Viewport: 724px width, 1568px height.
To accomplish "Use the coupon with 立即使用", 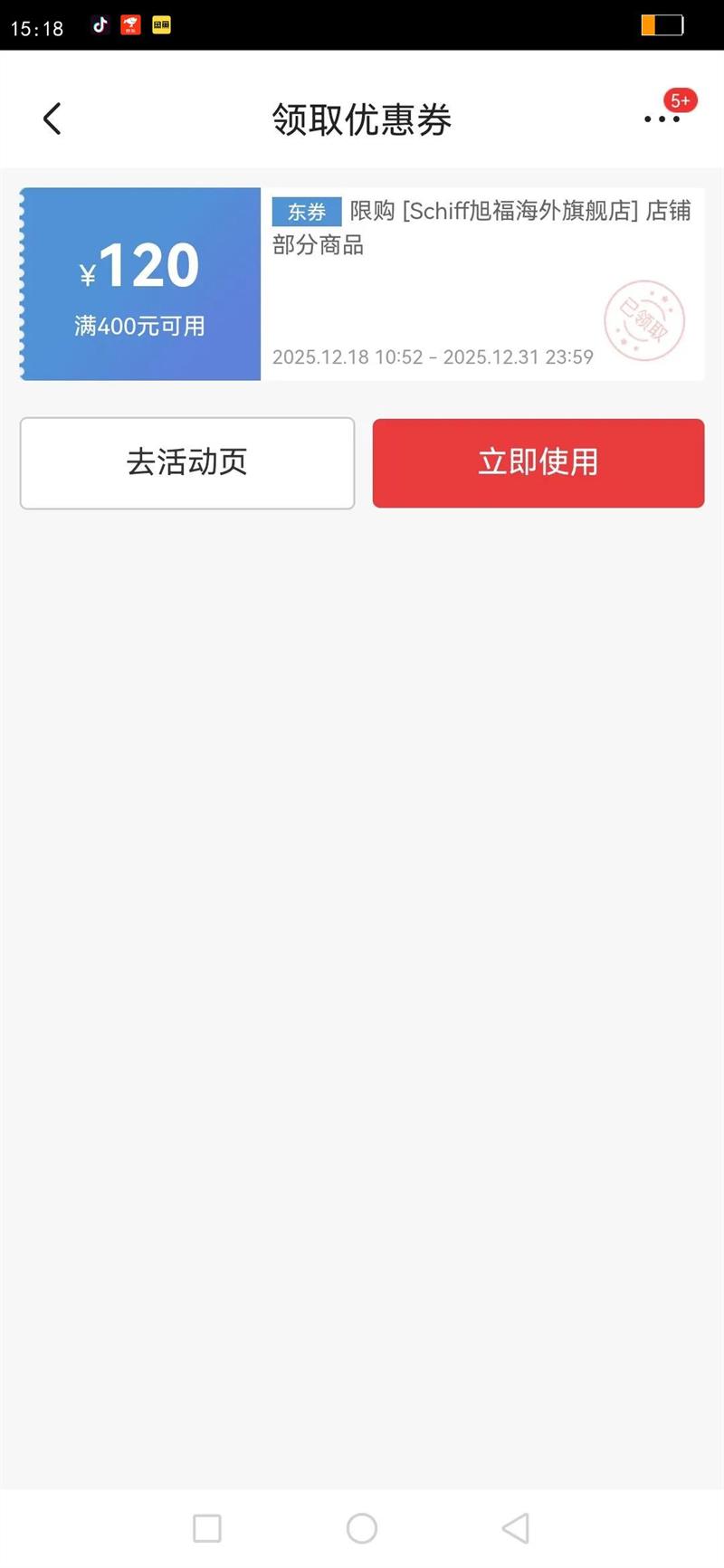I will click(538, 462).
